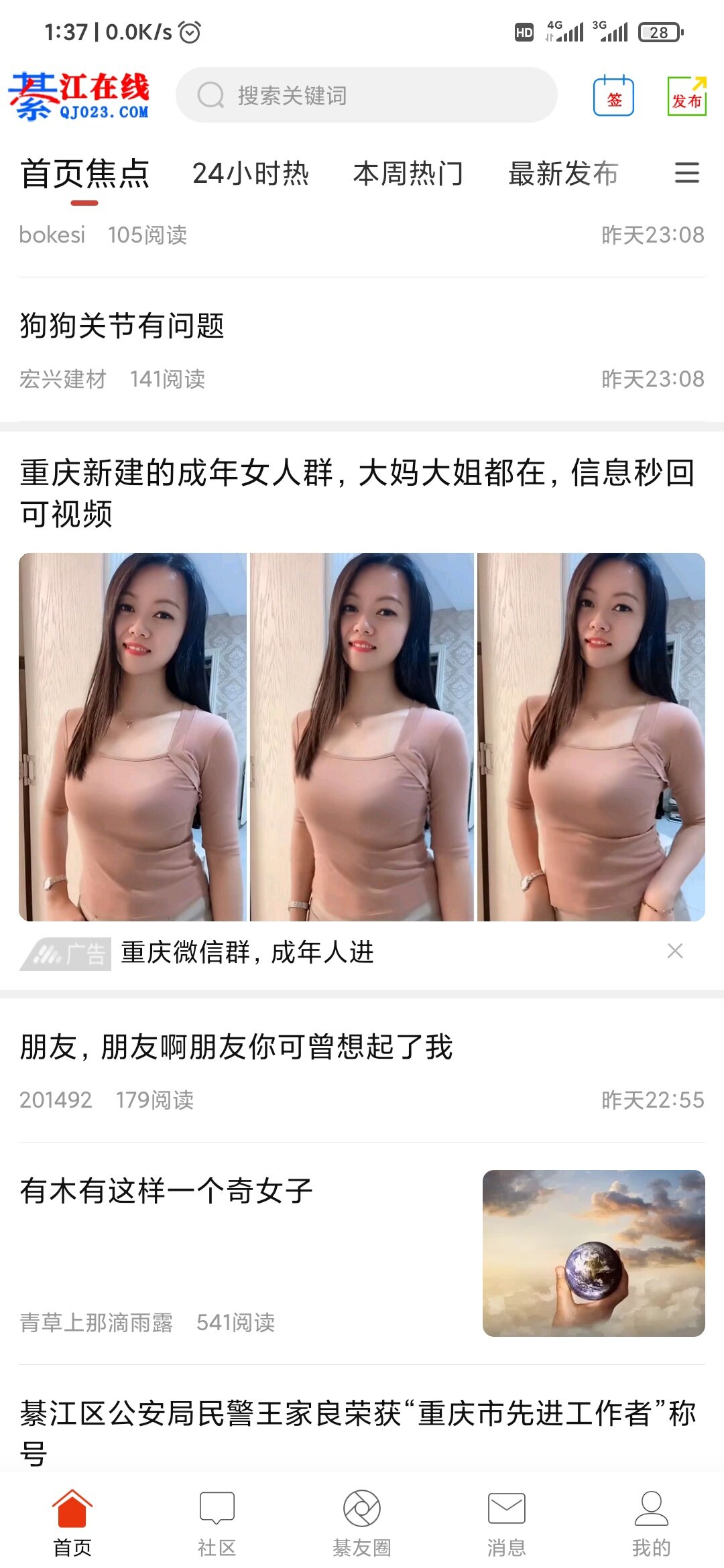Switch to the 本周热门 tab
Screen dimensions: 724x1568
[x=408, y=174]
